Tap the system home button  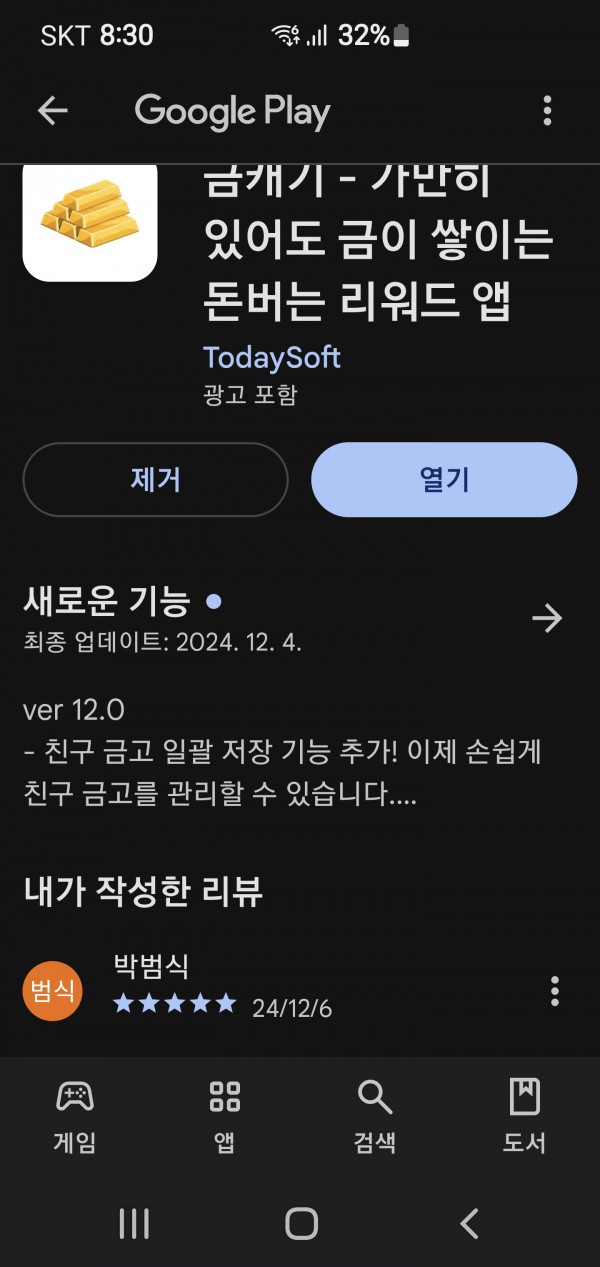[x=301, y=1223]
